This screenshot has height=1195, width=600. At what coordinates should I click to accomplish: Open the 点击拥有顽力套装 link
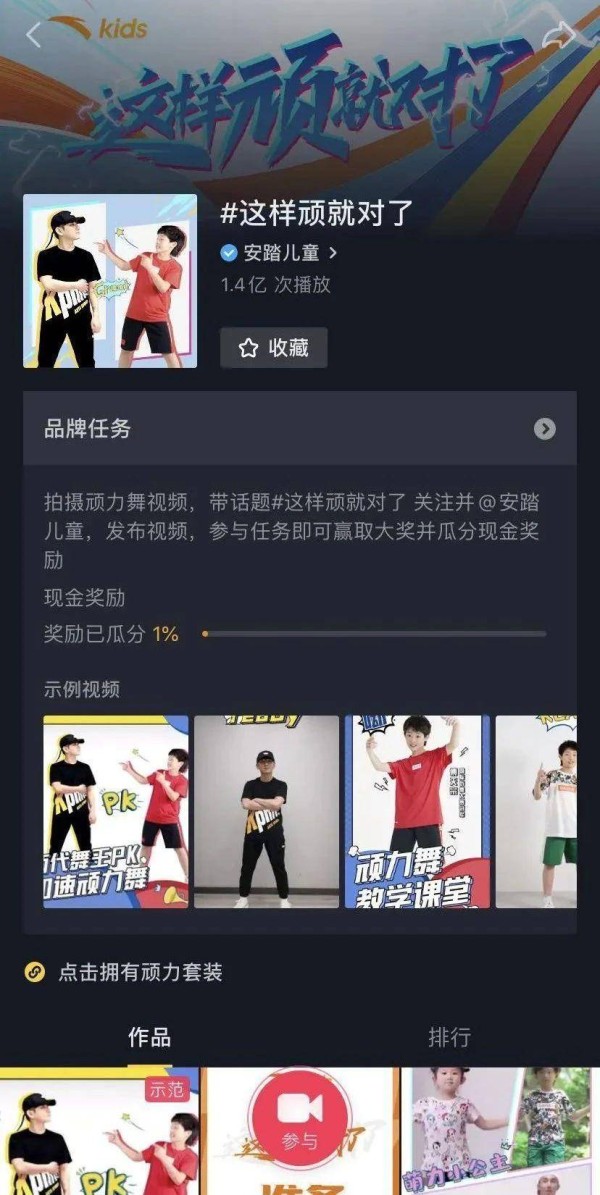(138, 971)
